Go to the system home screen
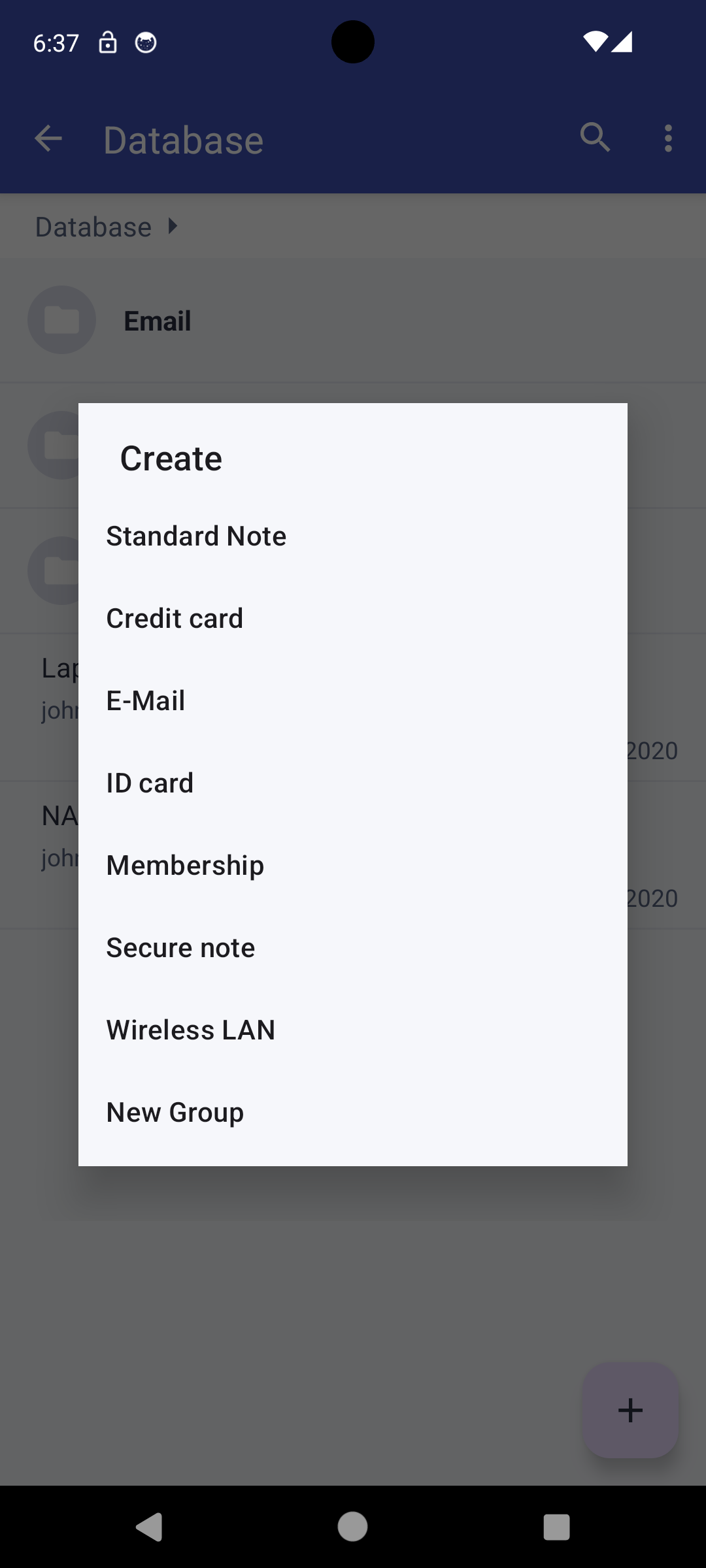Viewport: 706px width, 1568px height. point(352,1527)
